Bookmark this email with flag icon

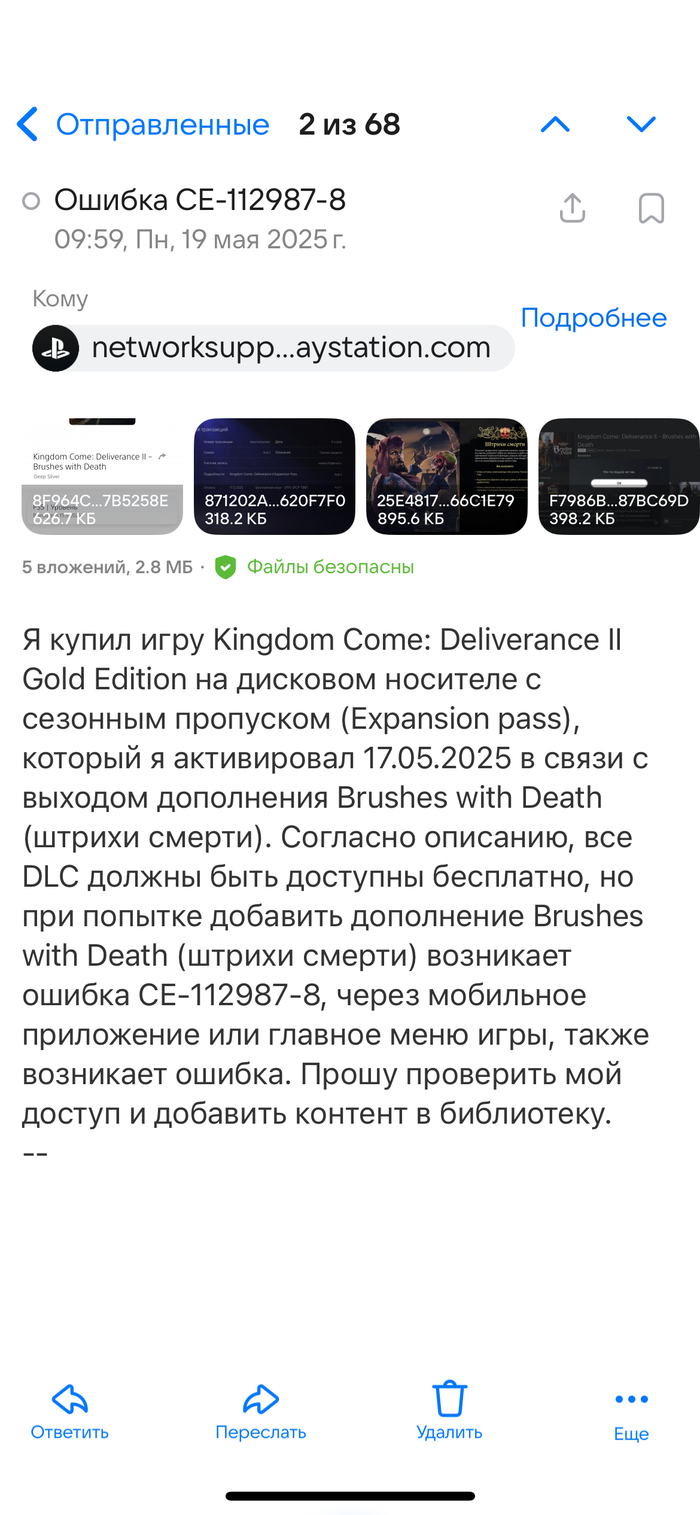651,209
